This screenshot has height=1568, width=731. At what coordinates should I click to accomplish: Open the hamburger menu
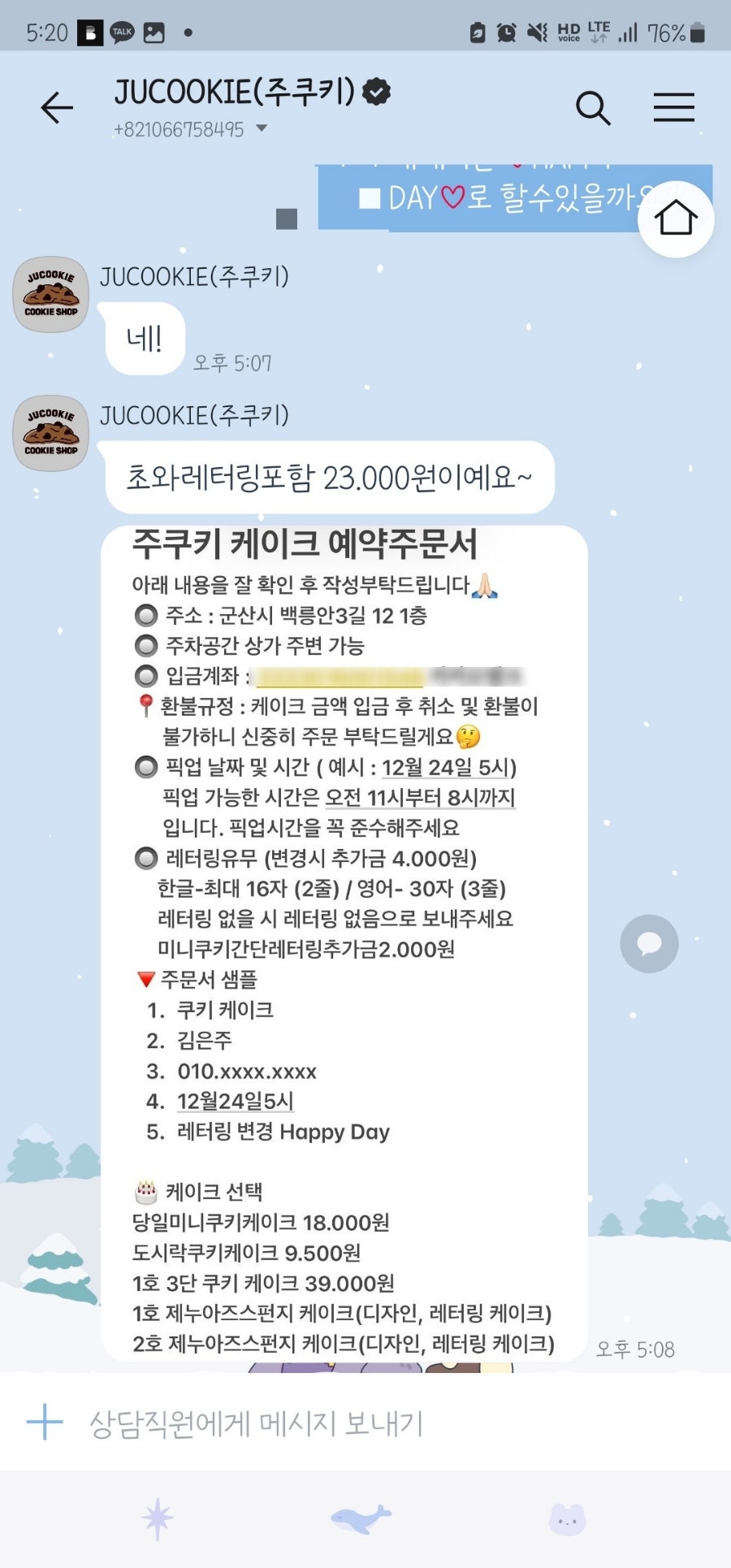point(673,107)
